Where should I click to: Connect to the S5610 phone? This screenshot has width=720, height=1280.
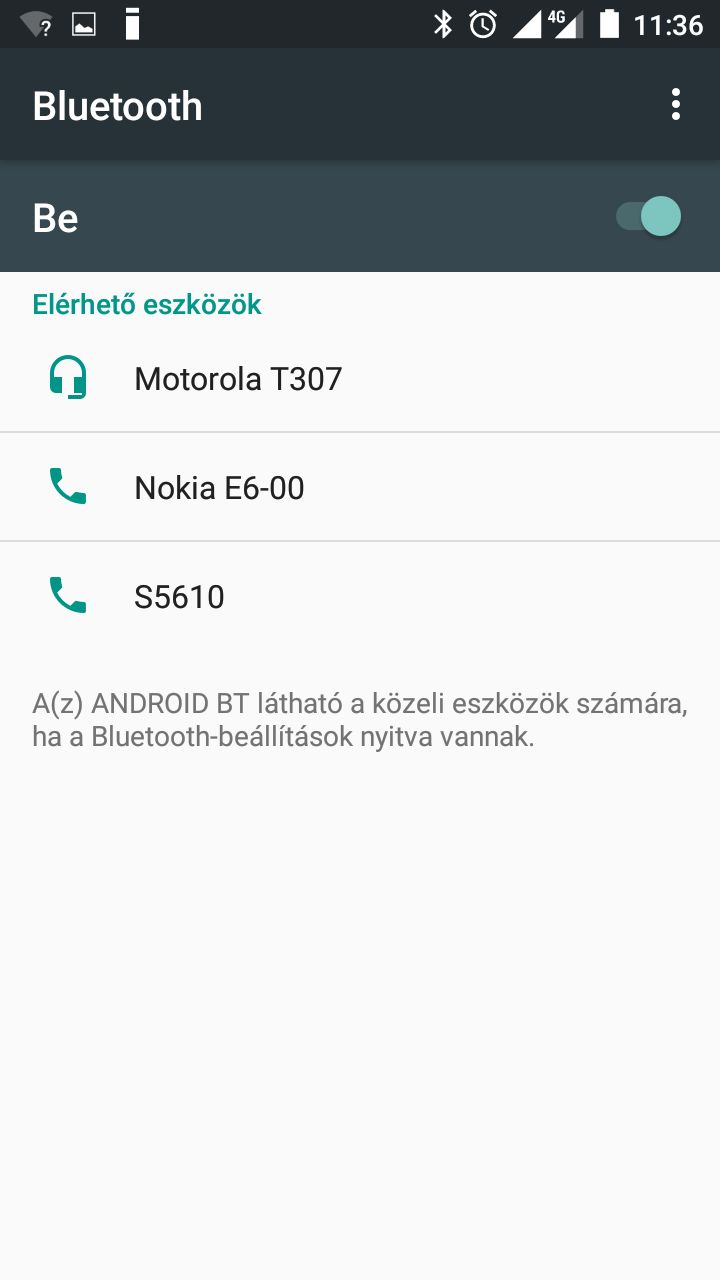point(360,596)
